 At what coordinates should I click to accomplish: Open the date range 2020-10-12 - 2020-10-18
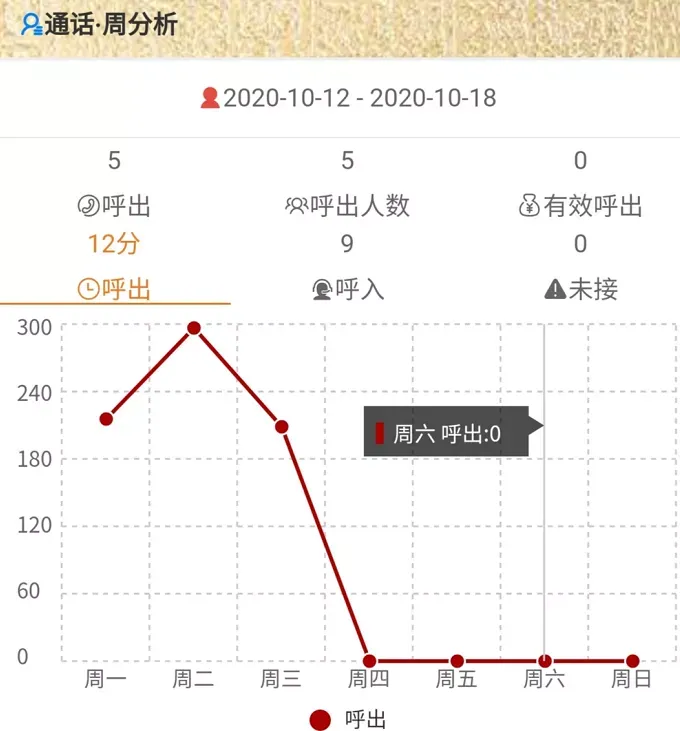347,98
